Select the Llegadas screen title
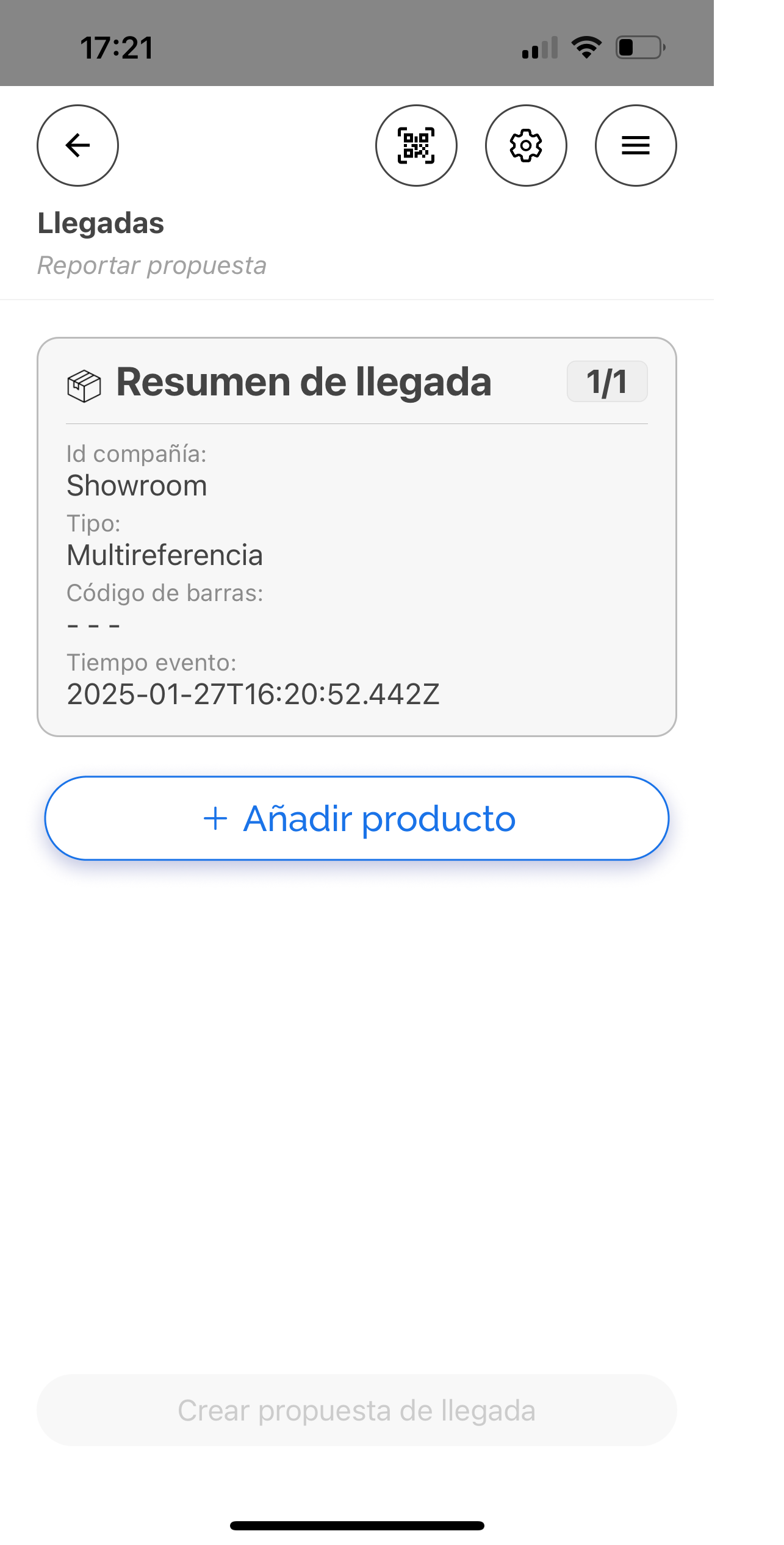 [101, 223]
